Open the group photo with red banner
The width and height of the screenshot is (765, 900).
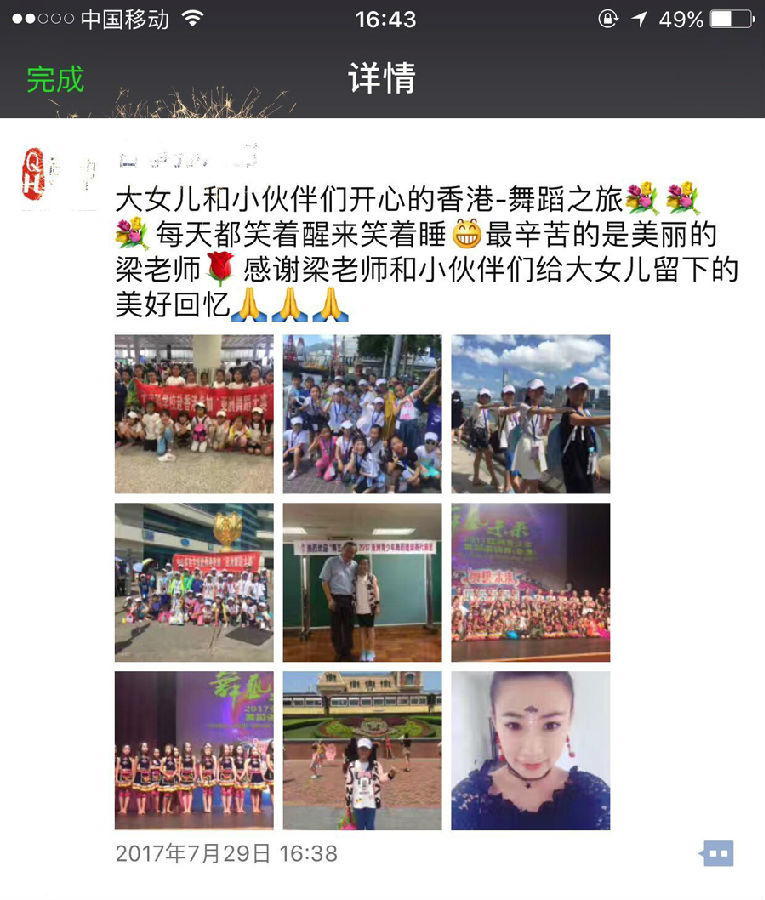194,413
